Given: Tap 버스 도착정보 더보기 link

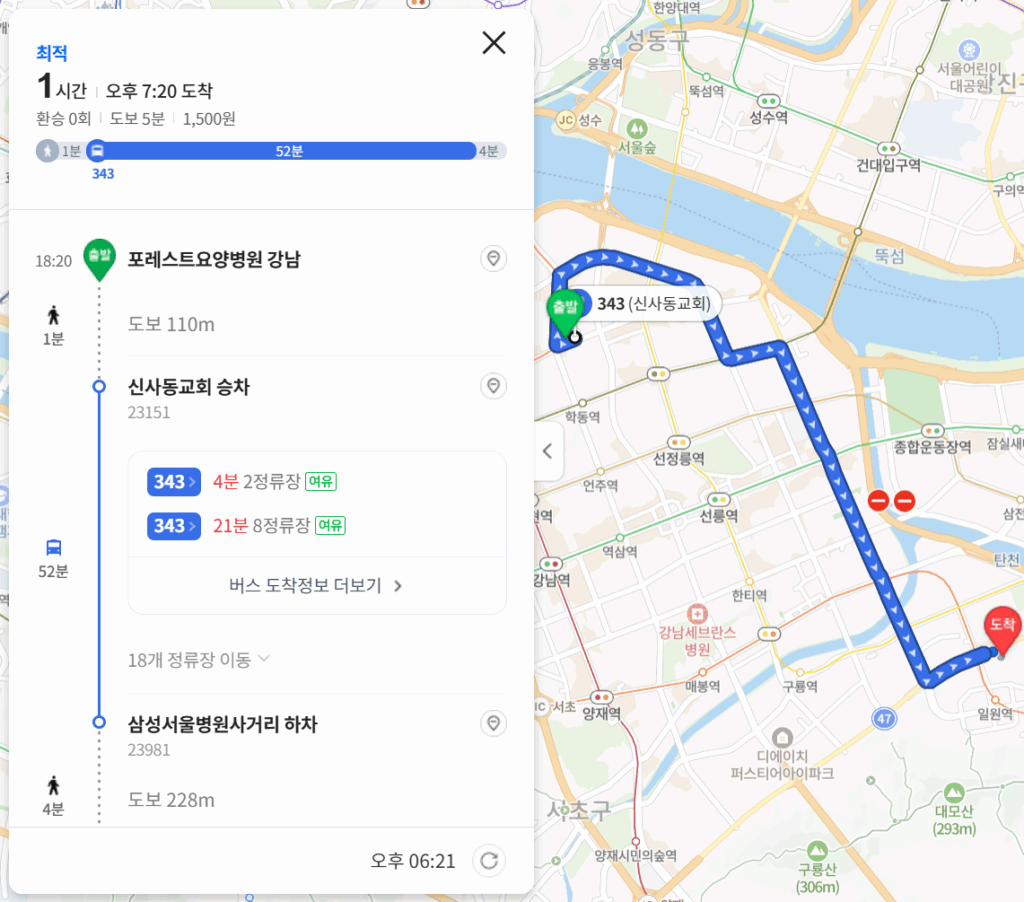Looking at the screenshot, I should click(x=316, y=585).
